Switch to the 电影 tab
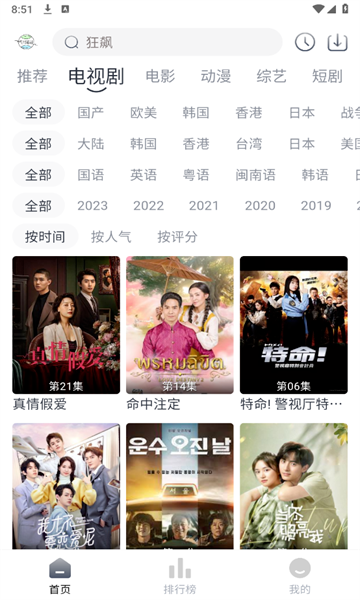The height and width of the screenshot is (600, 360). [160, 76]
